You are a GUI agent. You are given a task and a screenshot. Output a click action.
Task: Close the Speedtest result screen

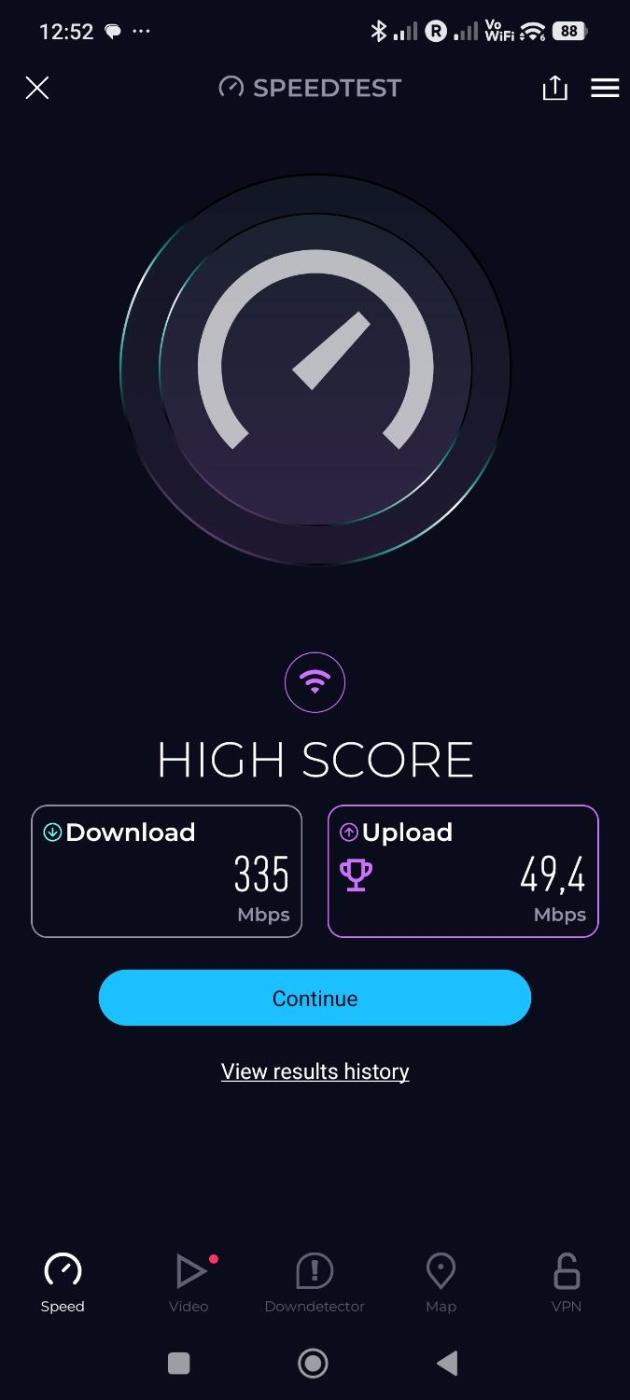click(x=37, y=88)
